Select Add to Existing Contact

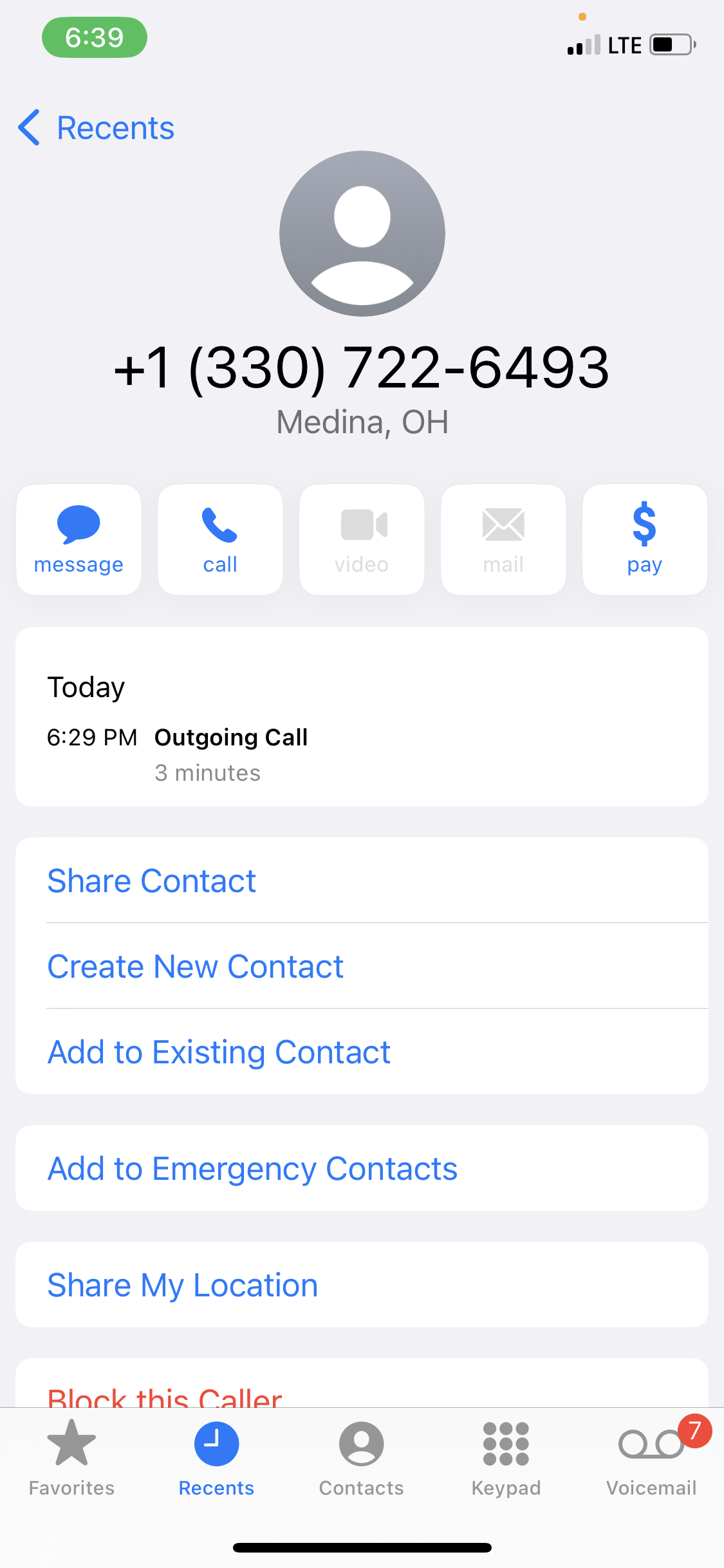(x=219, y=1052)
